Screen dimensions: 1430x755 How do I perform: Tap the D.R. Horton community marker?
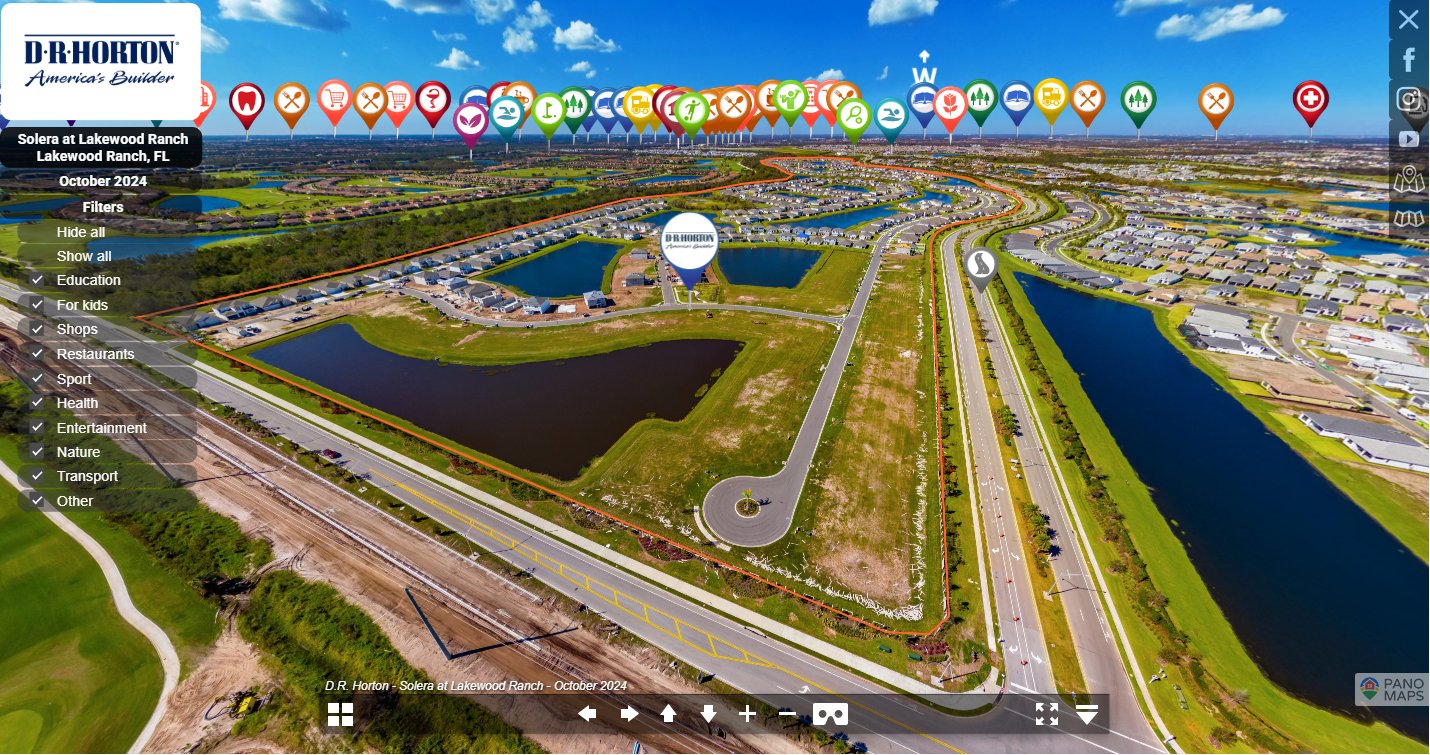pyautogui.click(x=690, y=243)
